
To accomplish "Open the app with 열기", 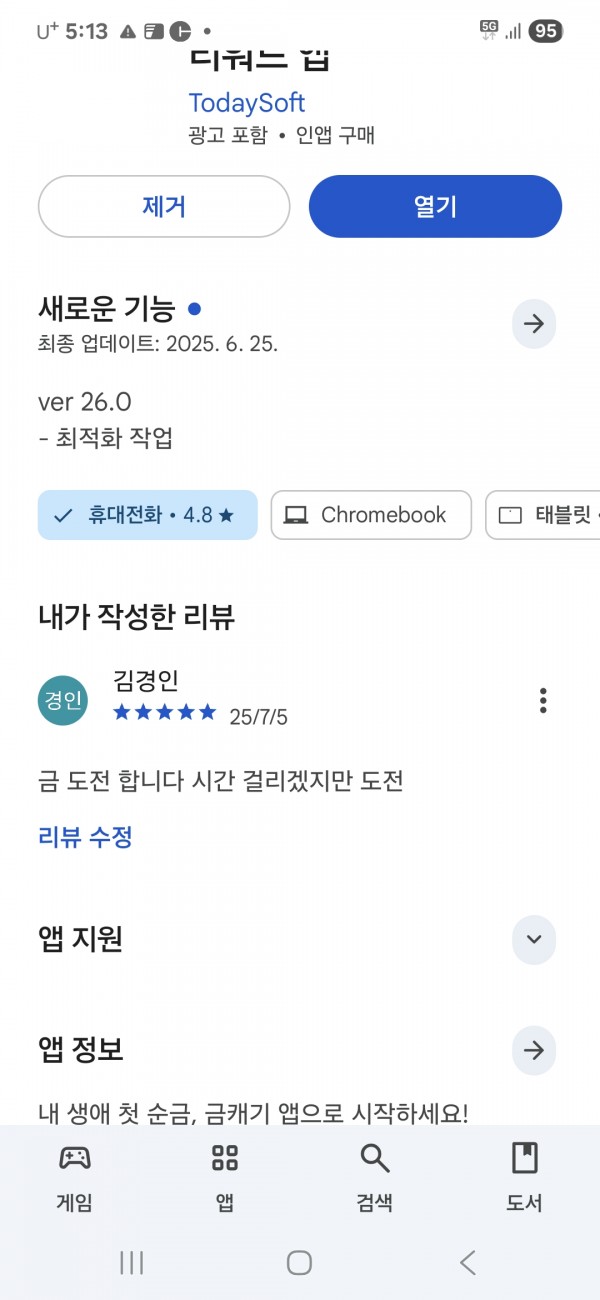I will tap(435, 207).
